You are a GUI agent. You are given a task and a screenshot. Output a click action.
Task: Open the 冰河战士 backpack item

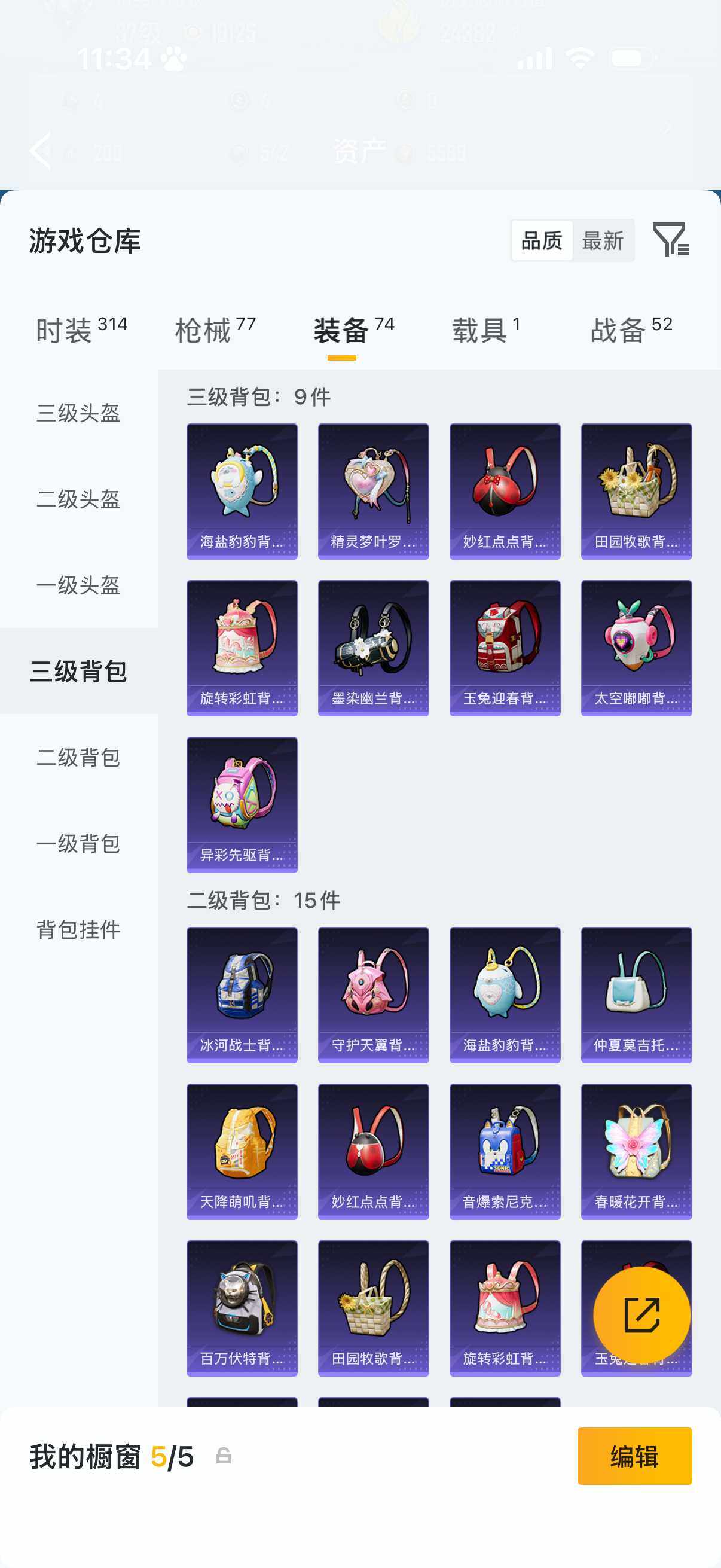tap(242, 995)
